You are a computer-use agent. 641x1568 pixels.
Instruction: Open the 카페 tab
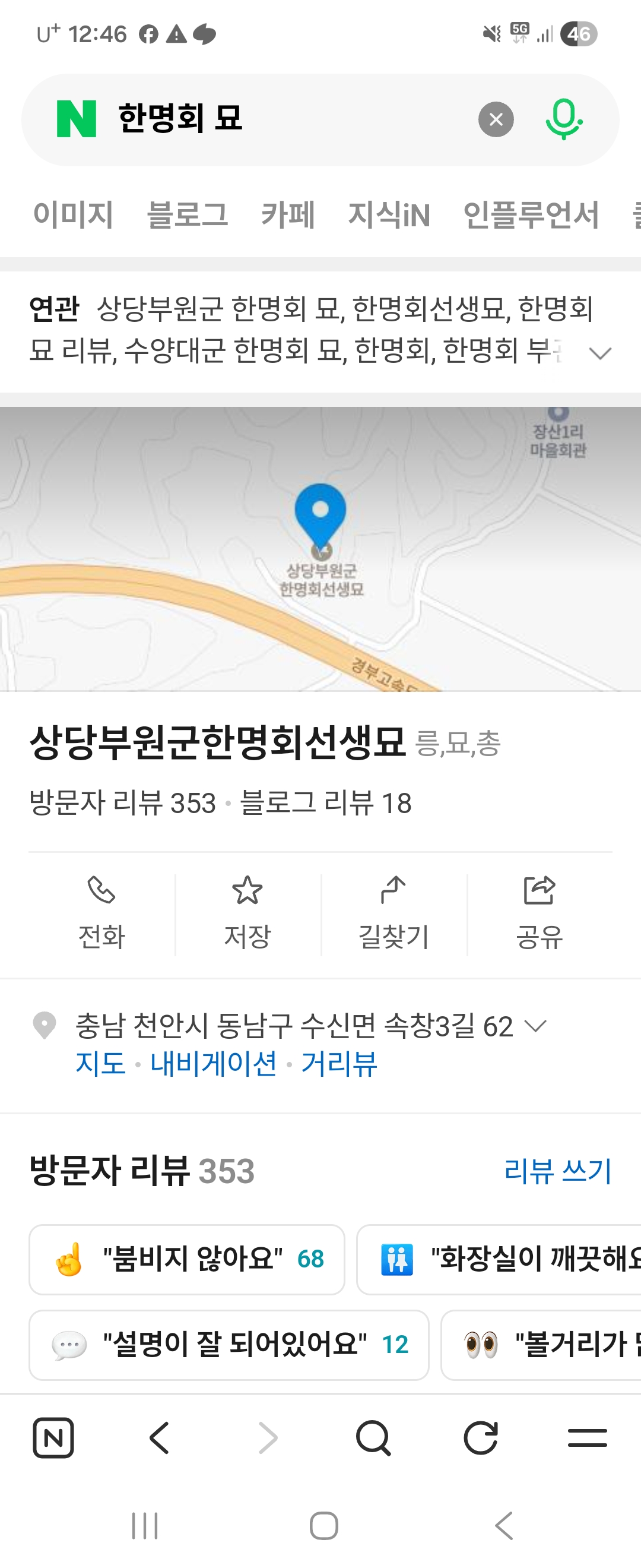pyautogui.click(x=288, y=215)
